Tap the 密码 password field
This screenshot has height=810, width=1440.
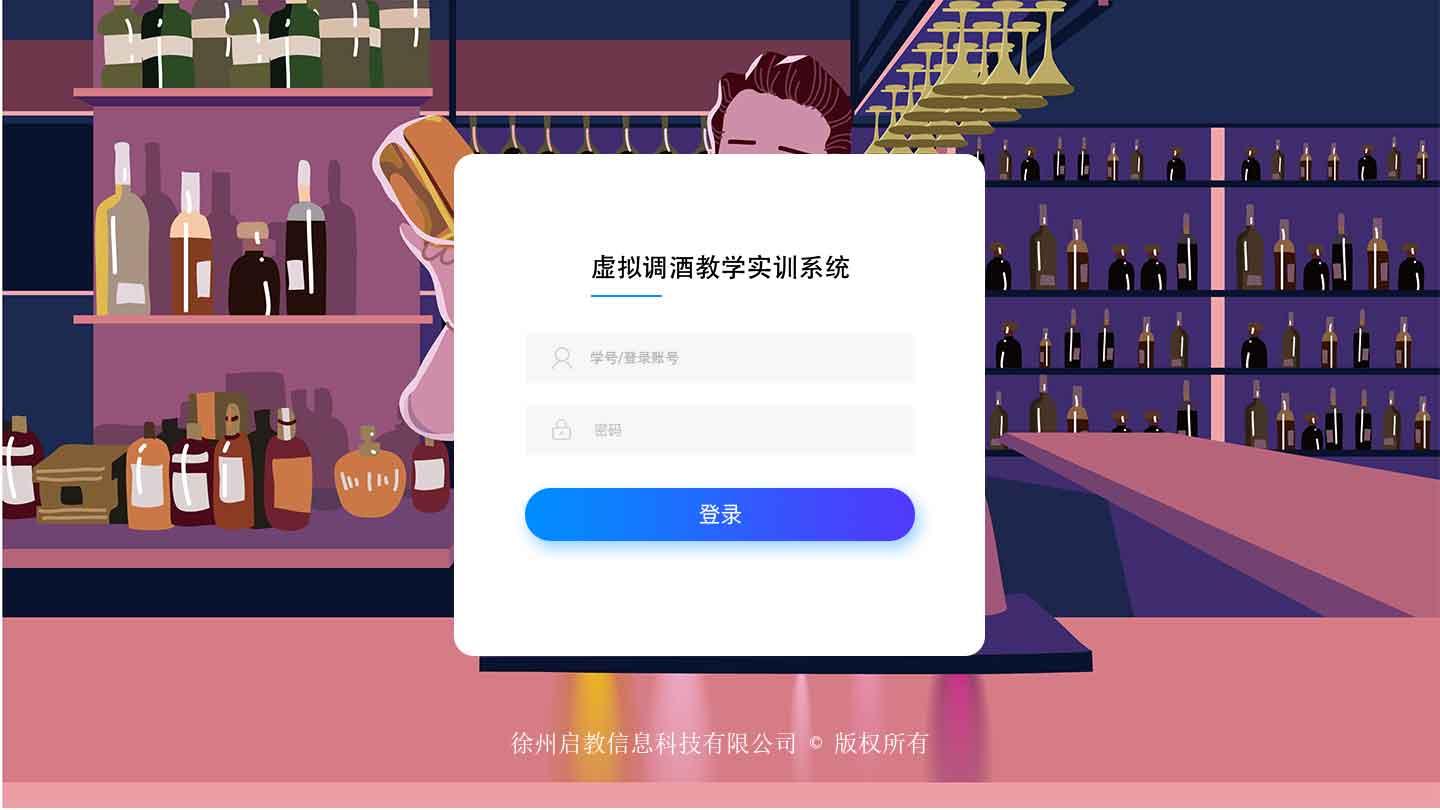pyautogui.click(x=740, y=430)
